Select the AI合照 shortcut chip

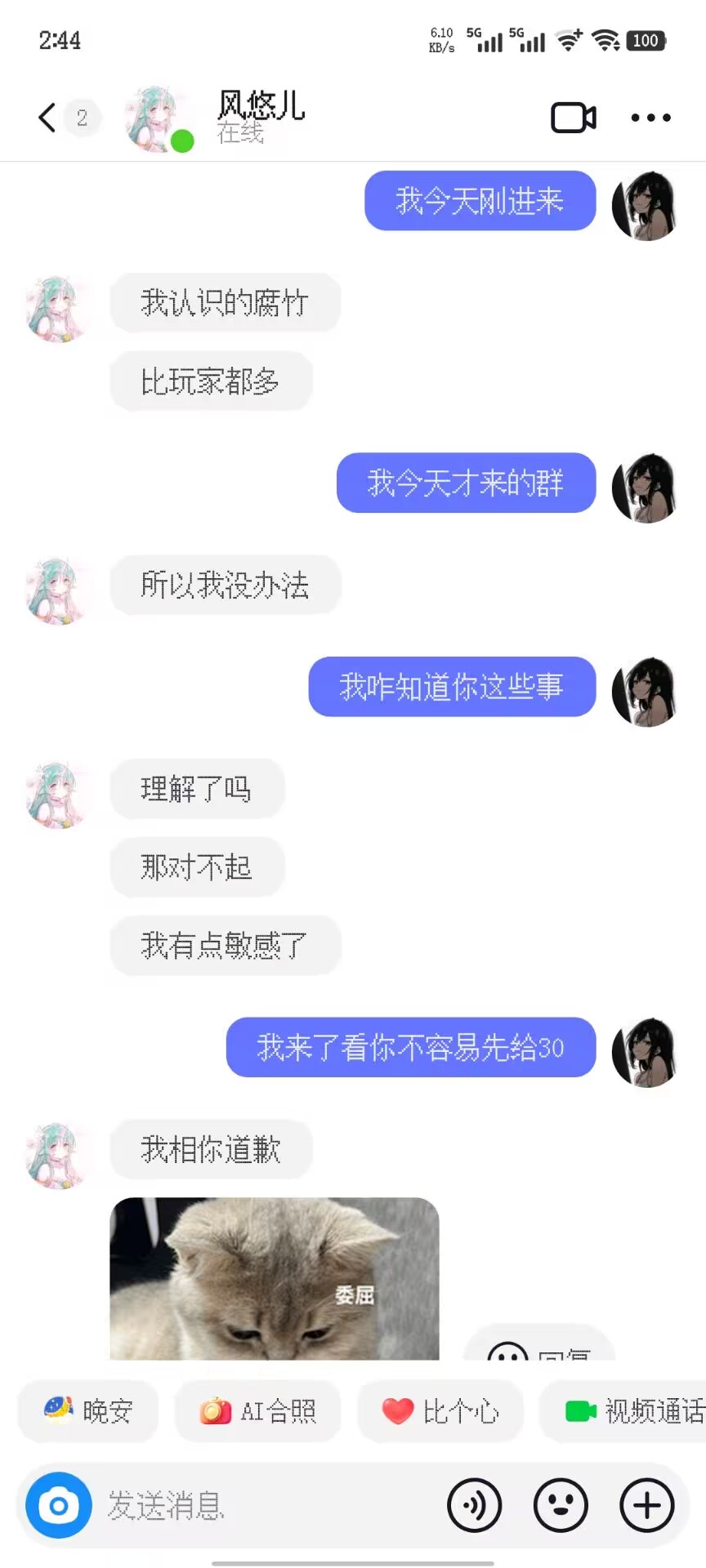[x=257, y=1410]
